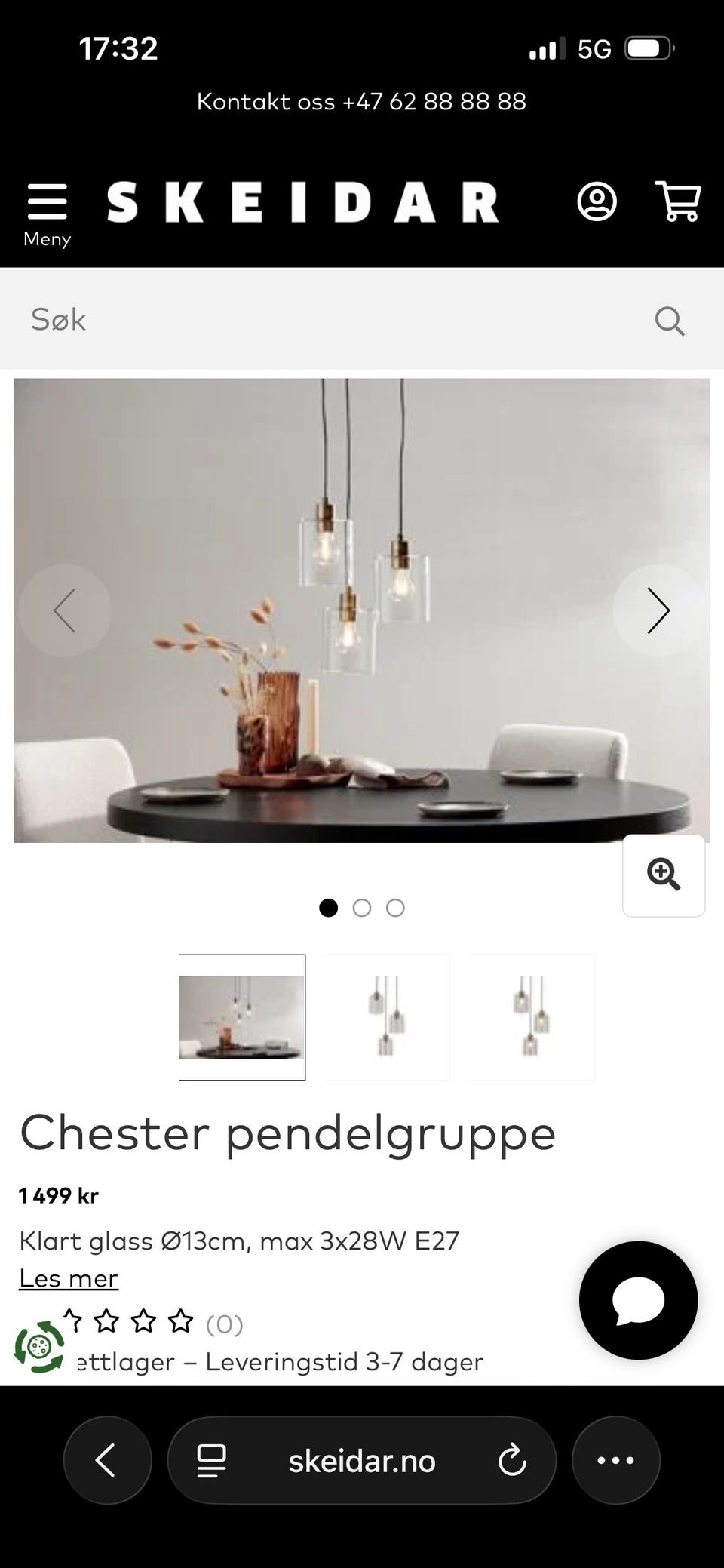Zoom the product image with magnifier button
Image resolution: width=724 pixels, height=1568 pixels.
pyautogui.click(x=664, y=873)
